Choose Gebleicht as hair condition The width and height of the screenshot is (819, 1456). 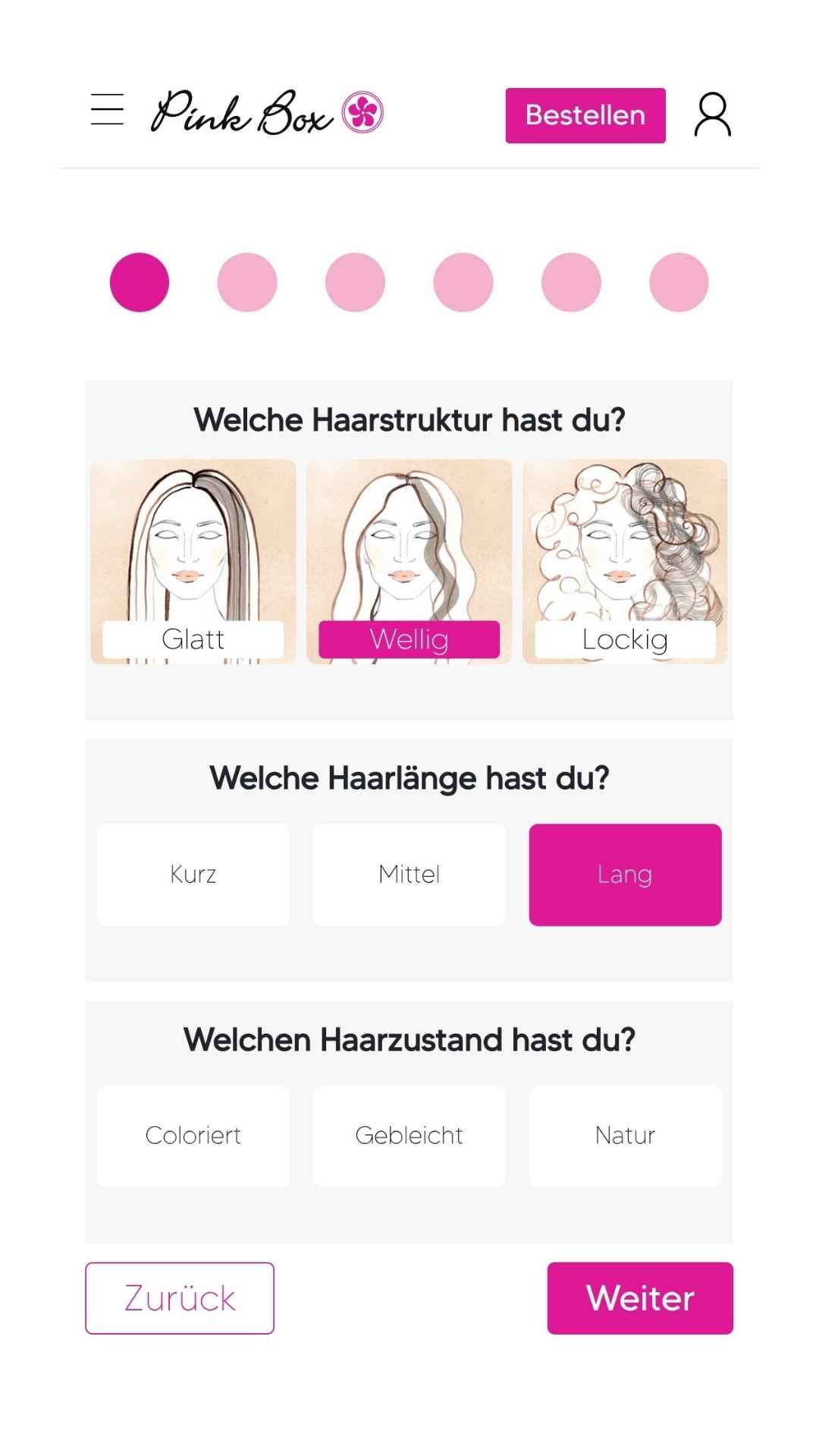coord(409,1135)
